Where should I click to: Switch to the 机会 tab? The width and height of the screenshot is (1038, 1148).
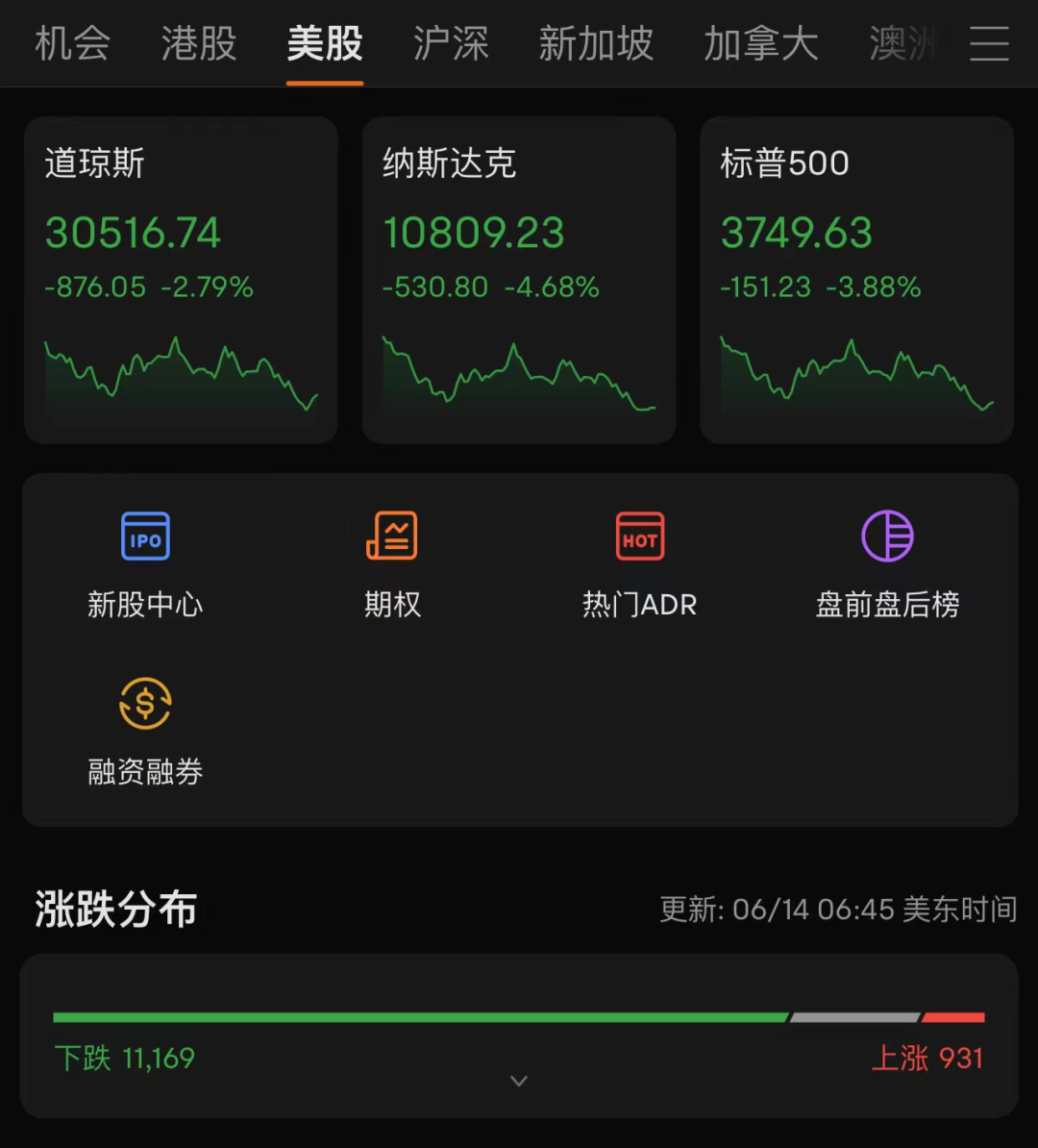(x=72, y=44)
